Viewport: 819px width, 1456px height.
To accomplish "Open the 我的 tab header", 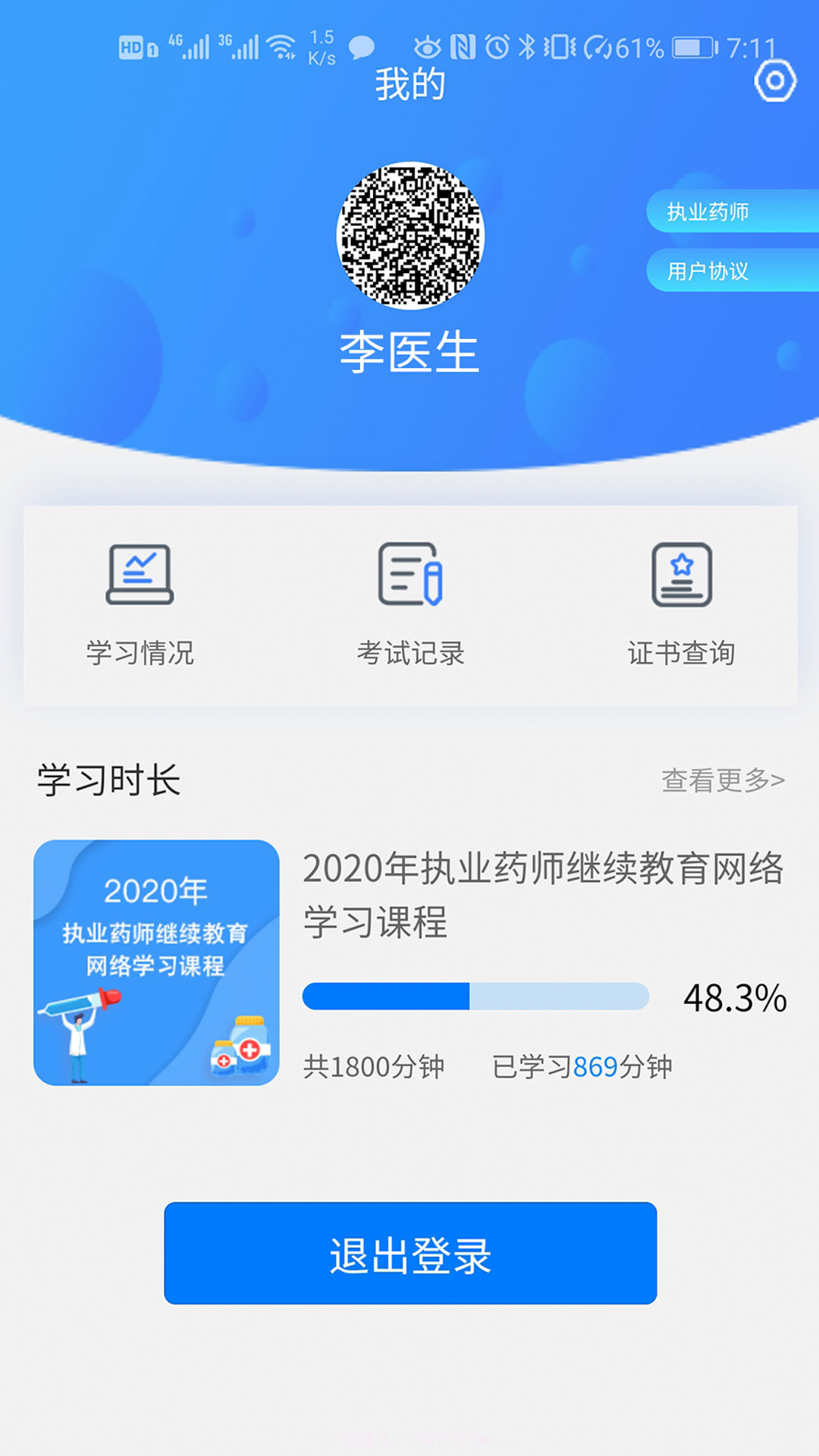I will 409,86.
